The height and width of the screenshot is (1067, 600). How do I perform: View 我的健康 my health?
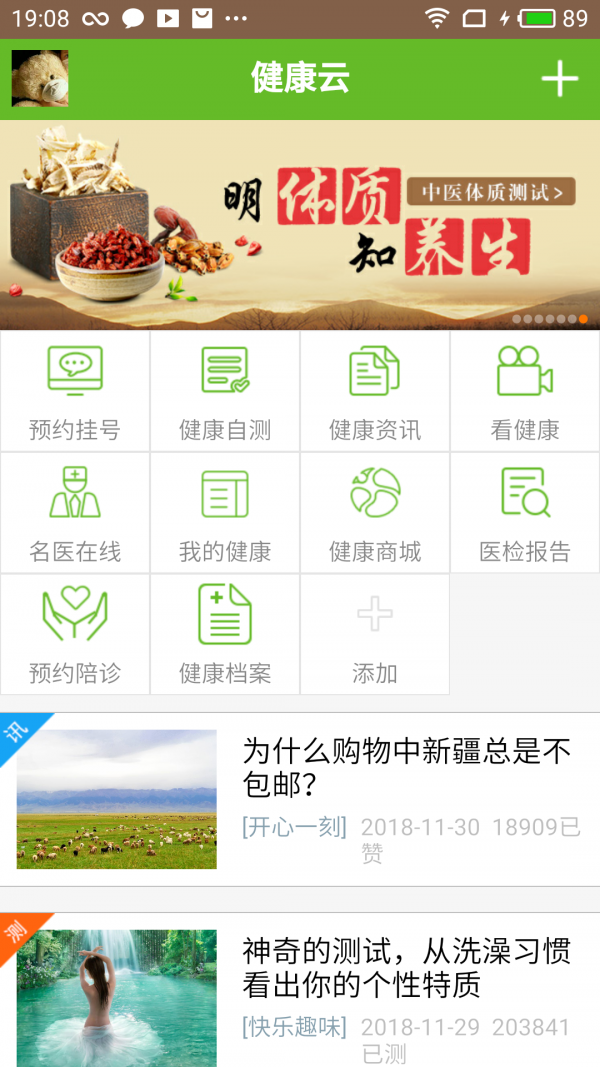[x=225, y=513]
